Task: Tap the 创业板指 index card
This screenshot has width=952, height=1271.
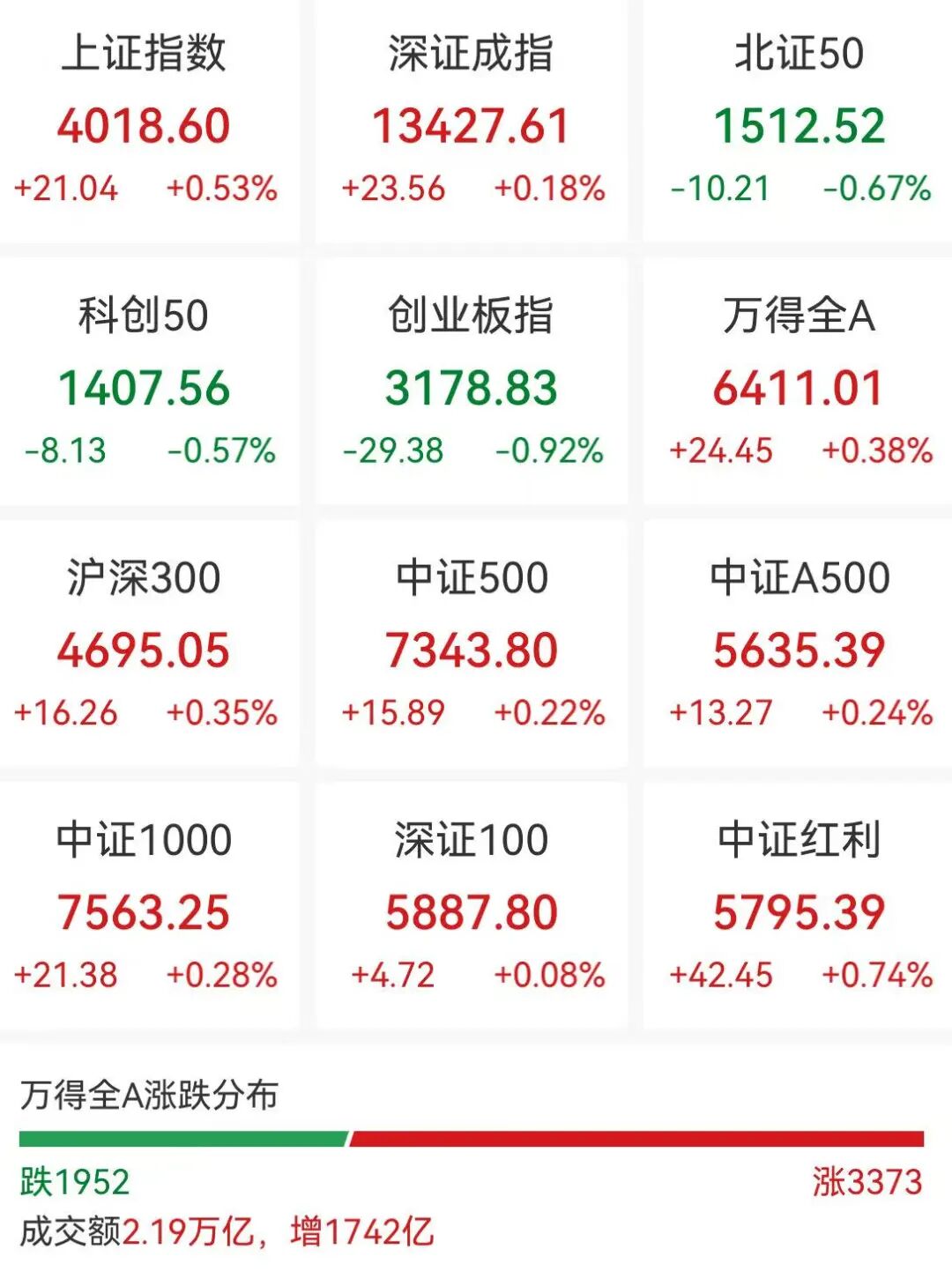Action: [x=472, y=385]
